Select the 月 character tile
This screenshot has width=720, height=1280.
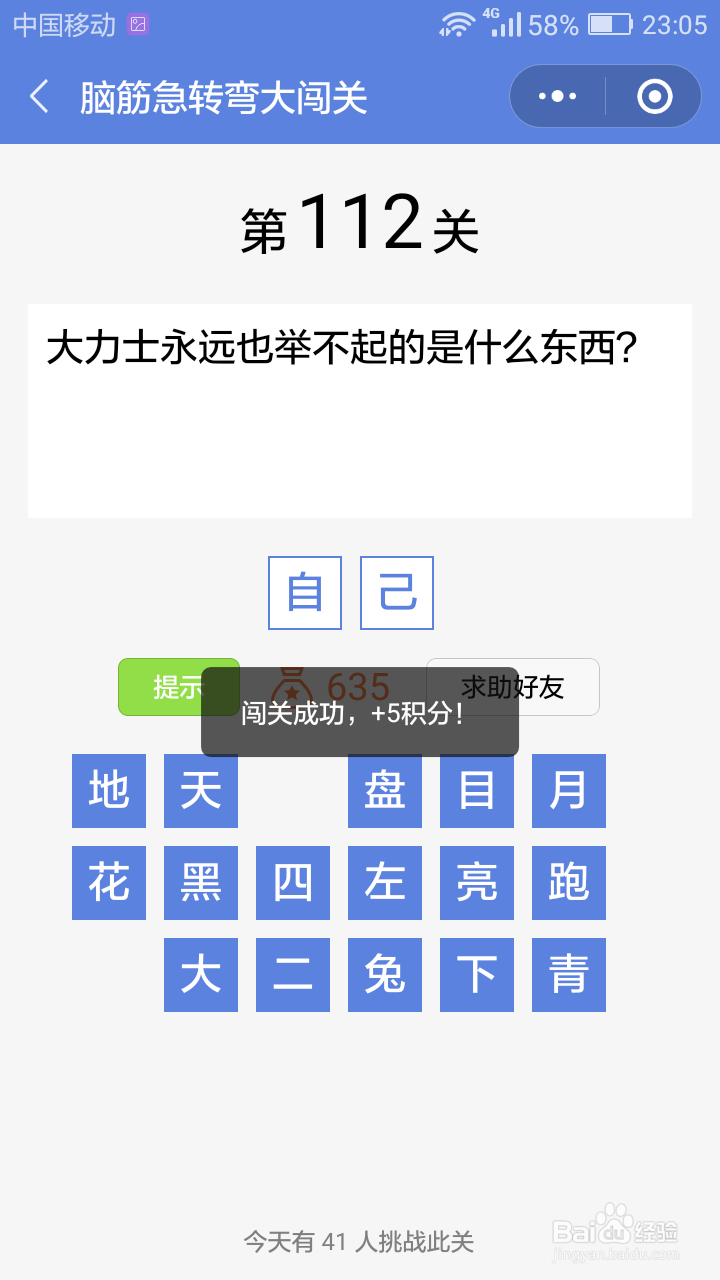[568, 791]
